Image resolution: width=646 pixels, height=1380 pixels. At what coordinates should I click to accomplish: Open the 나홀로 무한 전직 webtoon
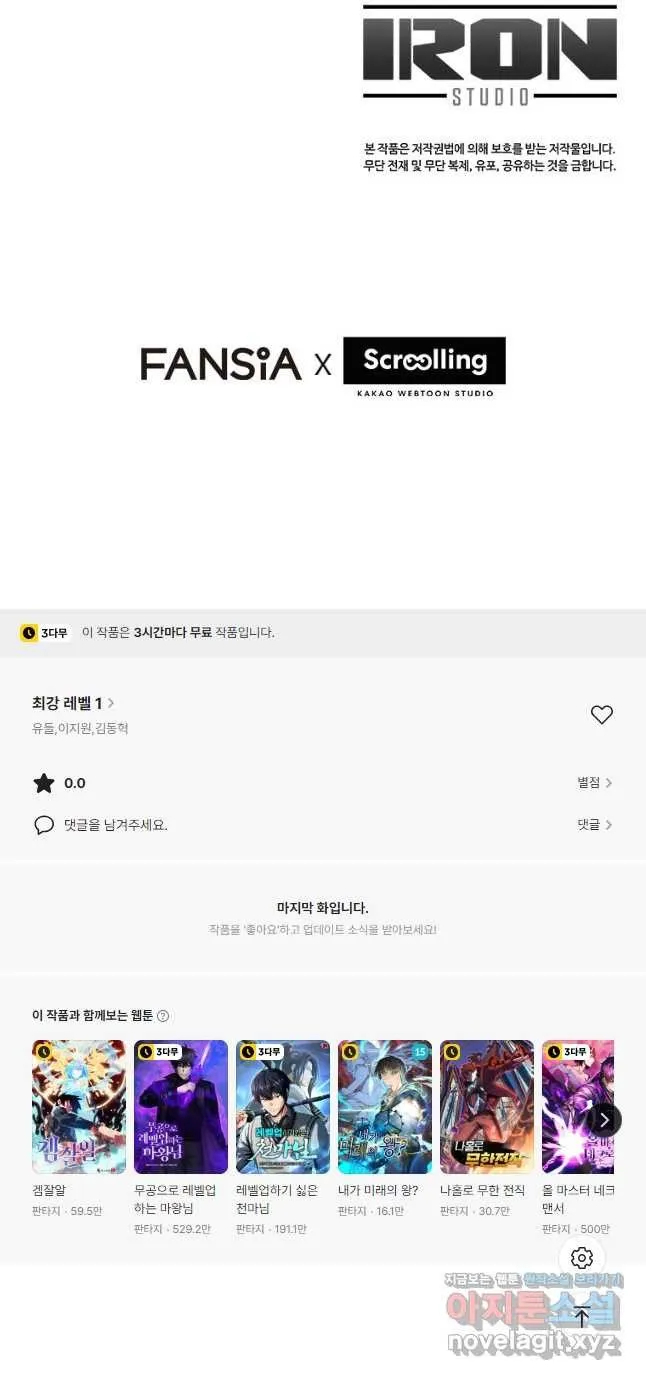(487, 1107)
